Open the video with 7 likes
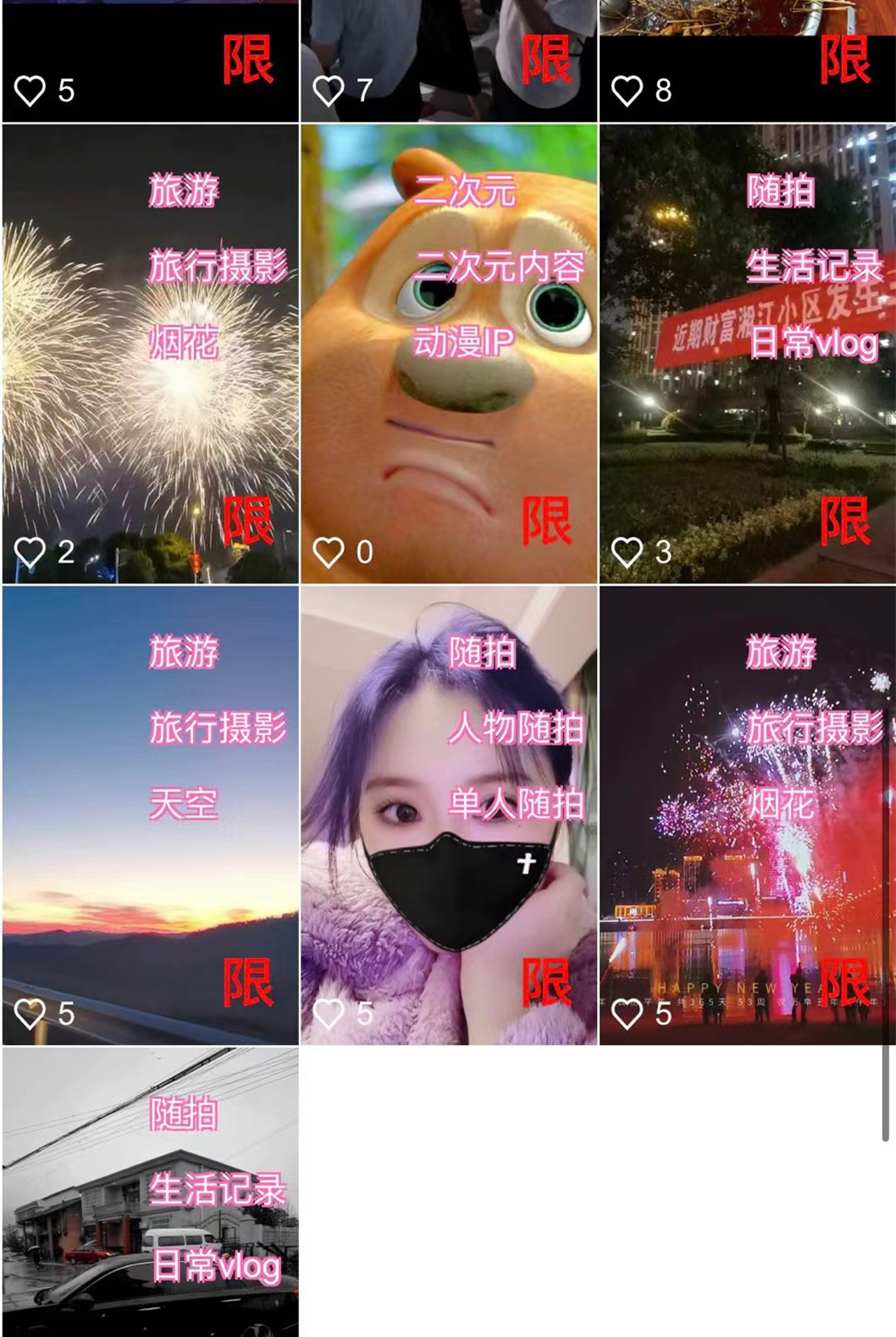The height and width of the screenshot is (1337, 896). [449, 61]
